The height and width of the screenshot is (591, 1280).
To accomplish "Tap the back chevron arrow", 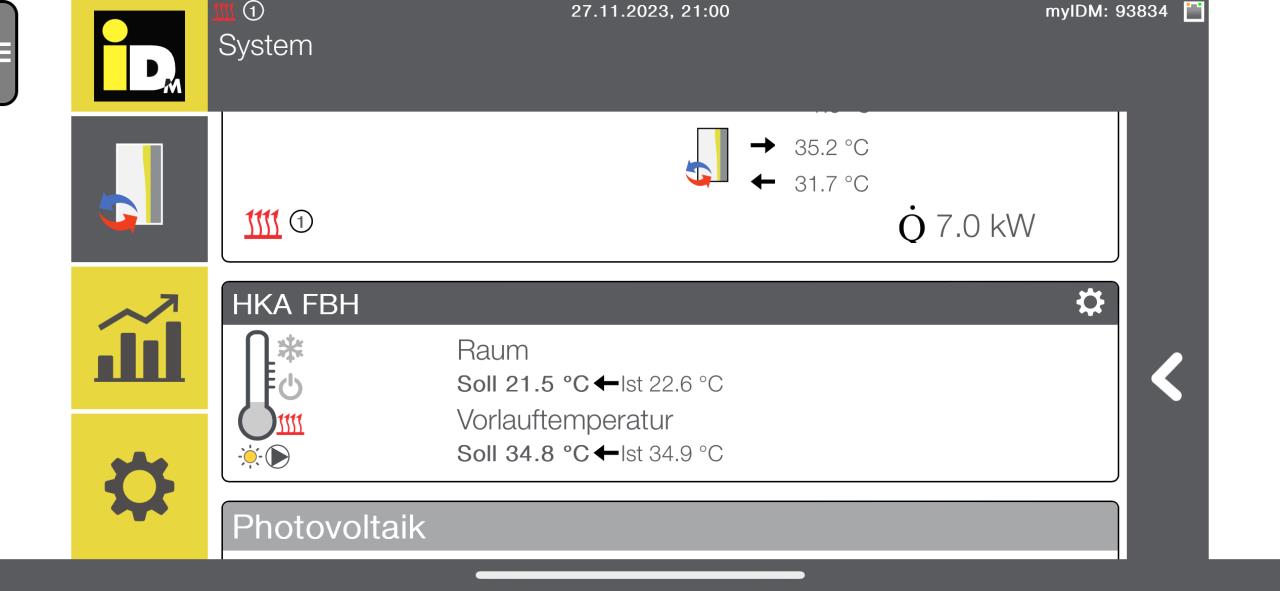I will coord(1167,377).
